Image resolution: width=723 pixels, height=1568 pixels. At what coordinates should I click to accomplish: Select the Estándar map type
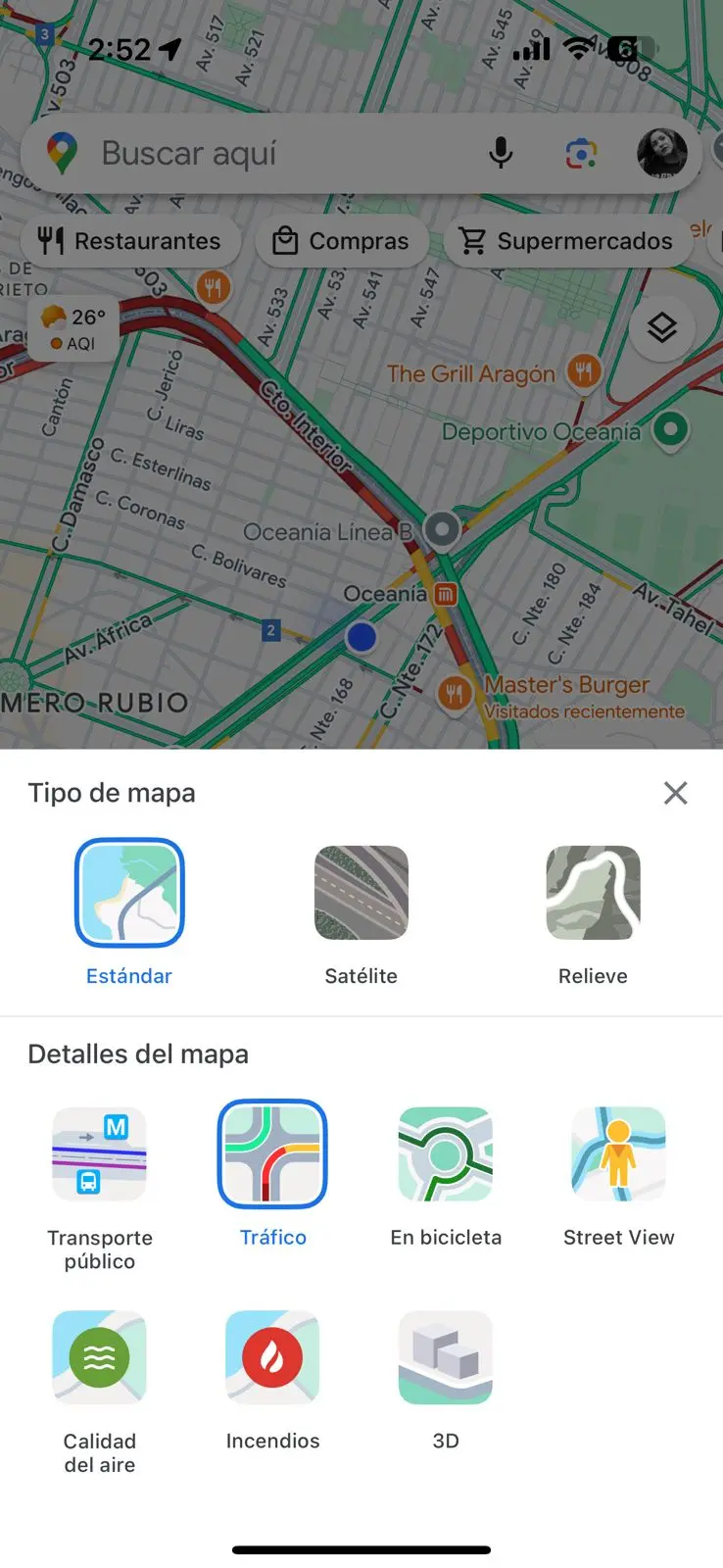pos(129,894)
